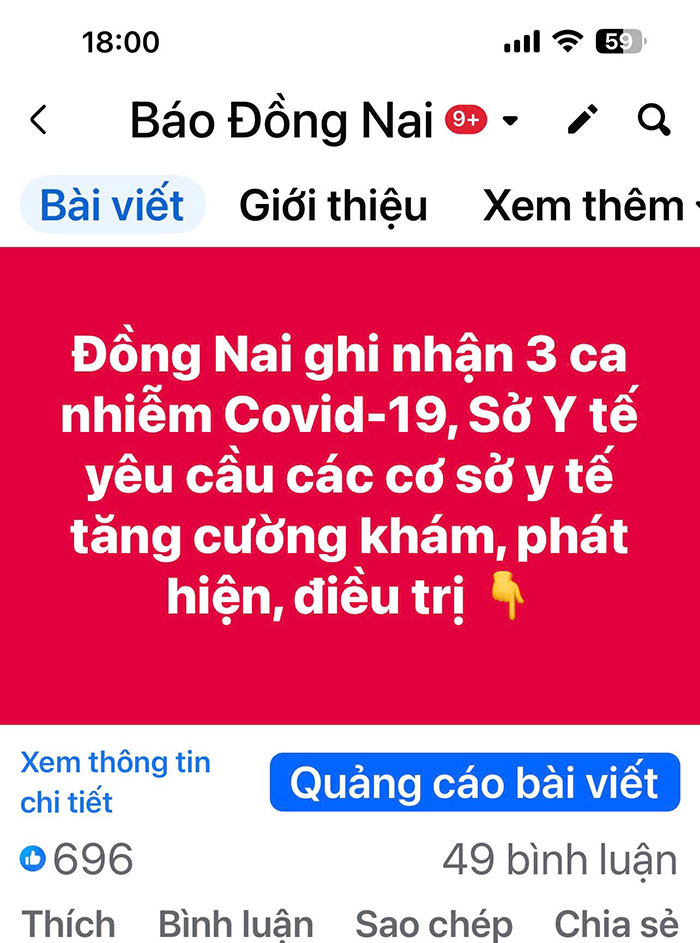This screenshot has width=700, height=943.
Task: Open search on the page
Action: pos(653,121)
